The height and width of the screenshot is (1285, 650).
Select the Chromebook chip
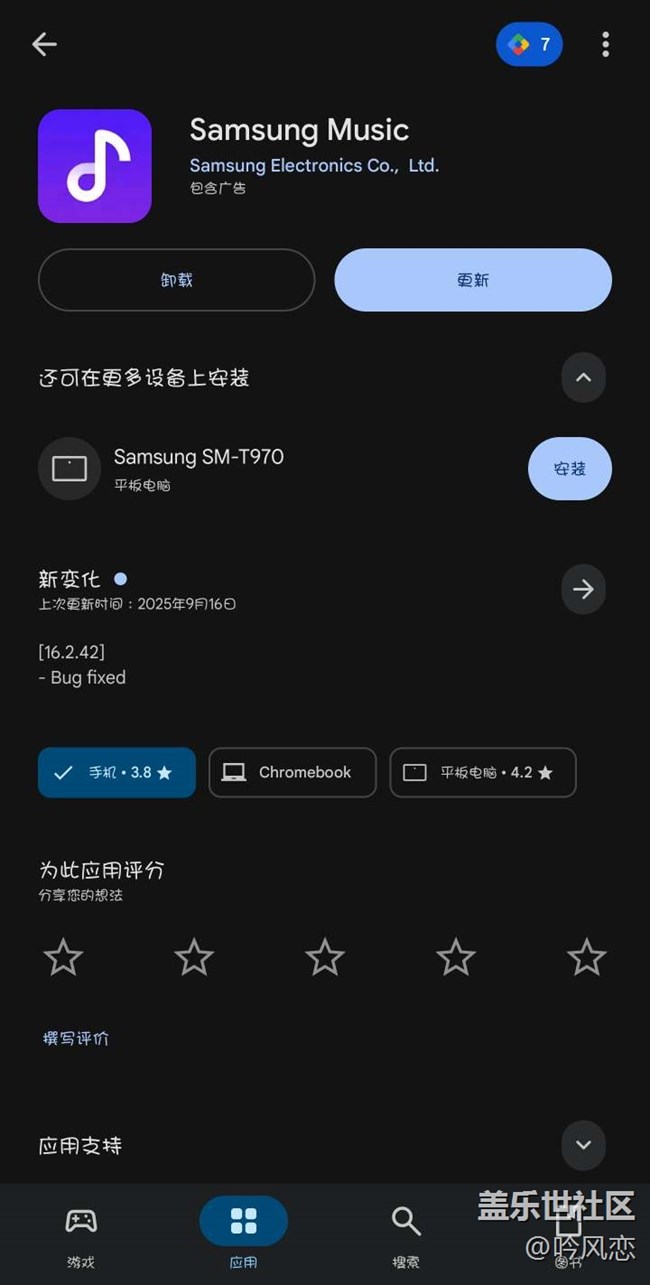pos(292,772)
